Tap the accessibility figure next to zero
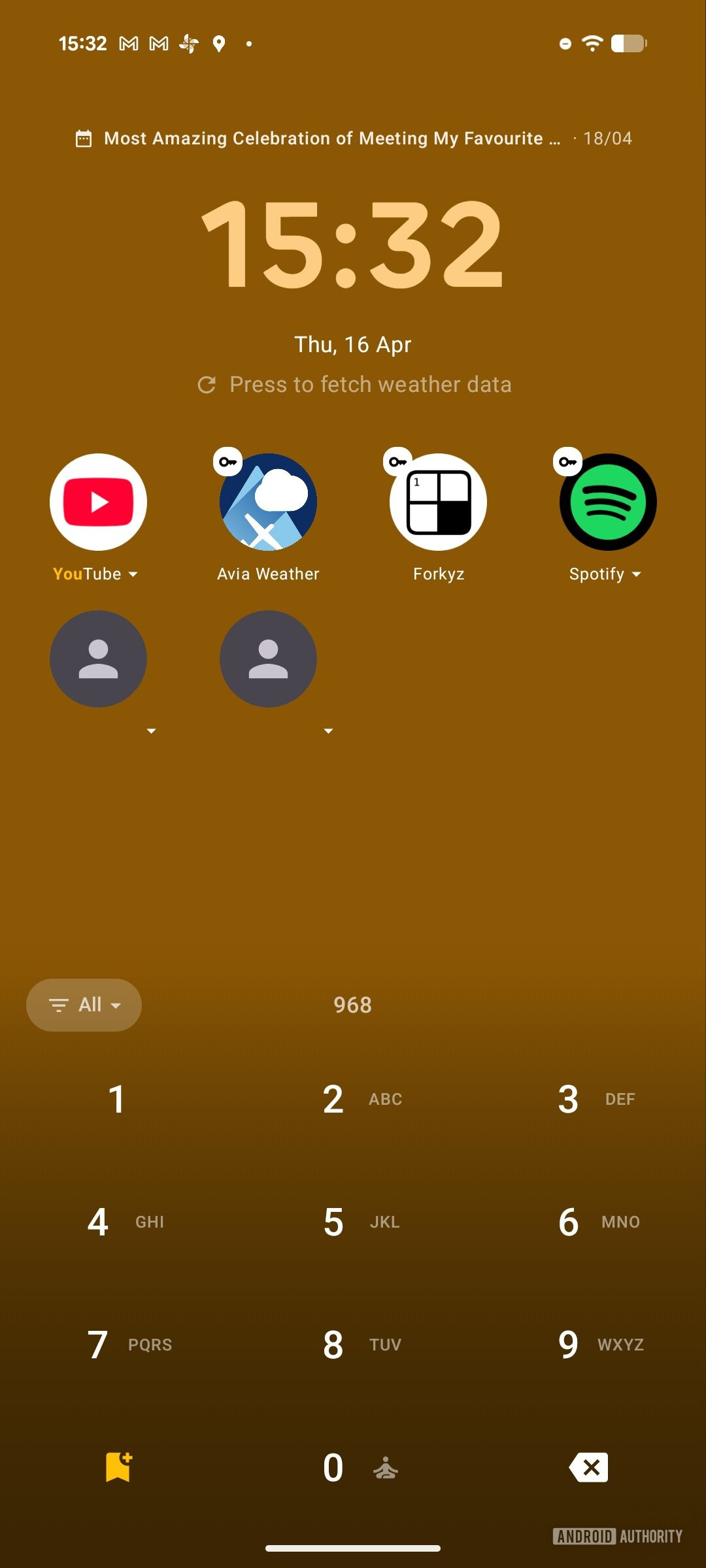The image size is (706, 1568). point(386,1468)
